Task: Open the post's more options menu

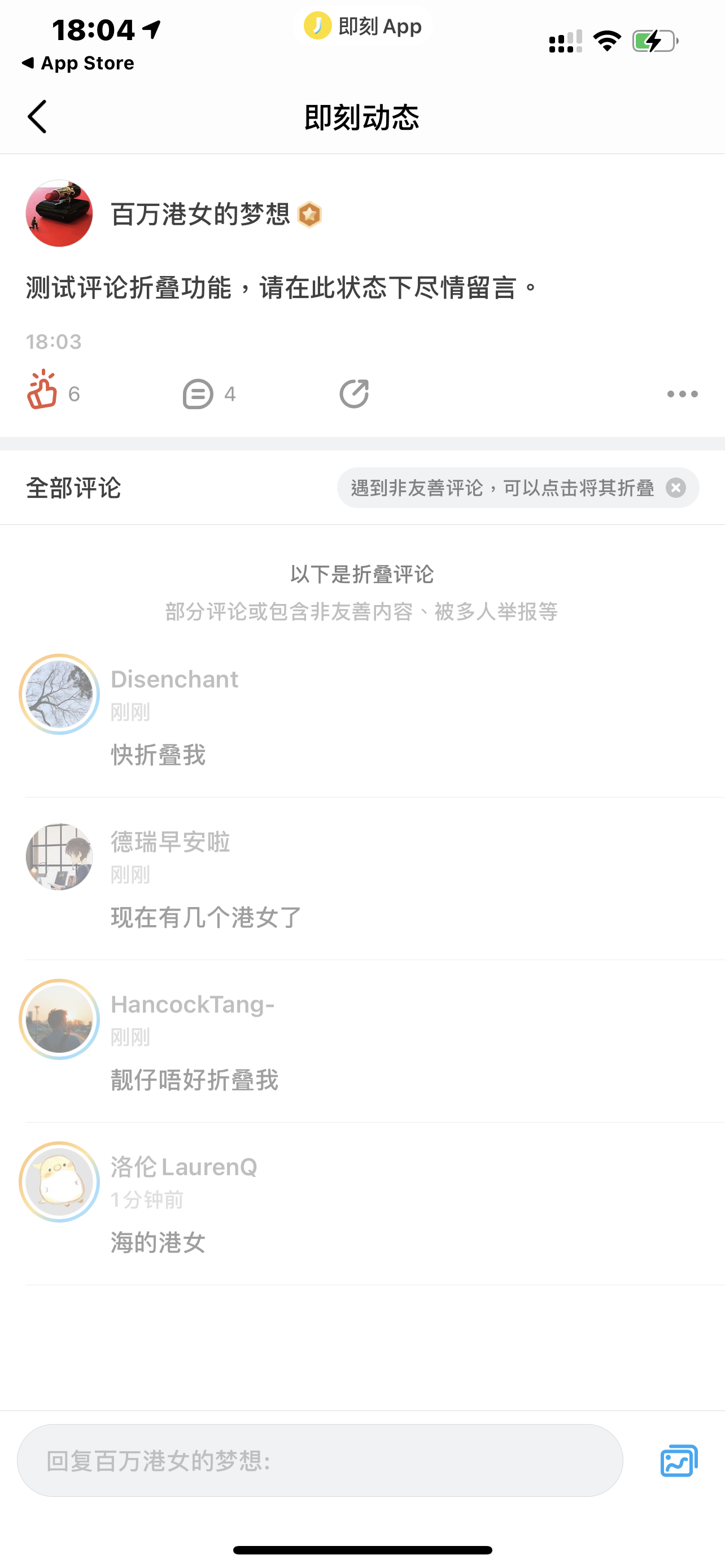Action: (682, 394)
